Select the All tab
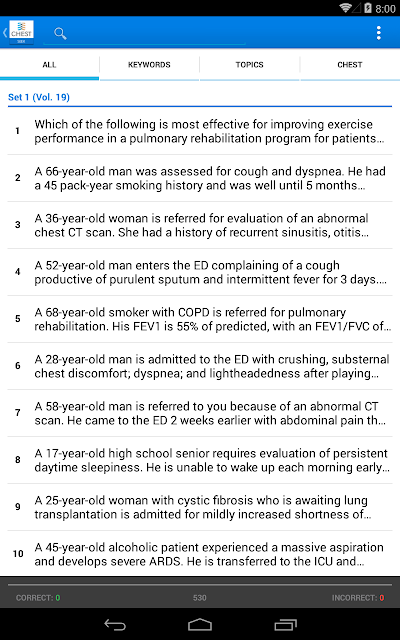 pos(49,65)
